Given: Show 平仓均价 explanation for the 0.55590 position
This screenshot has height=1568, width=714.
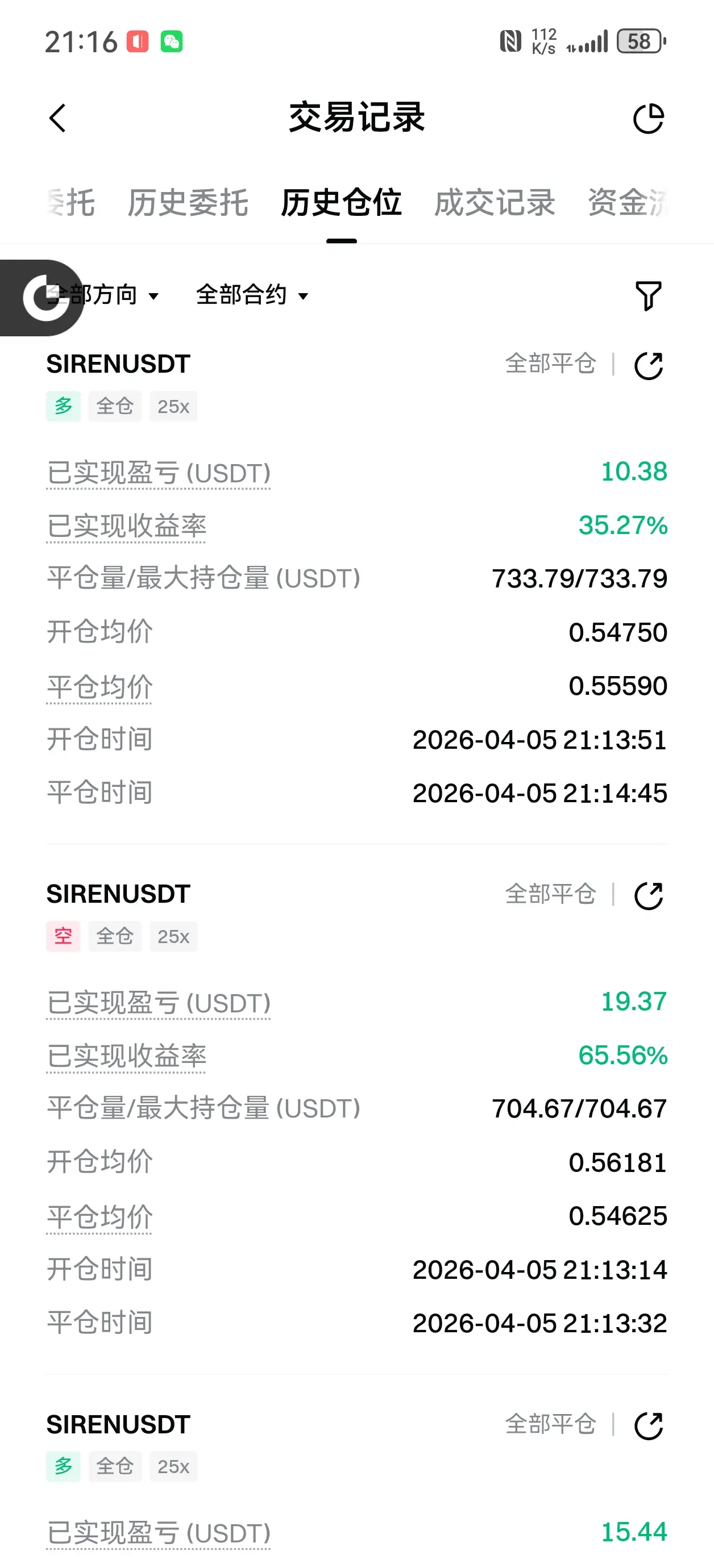Looking at the screenshot, I should tap(99, 687).
